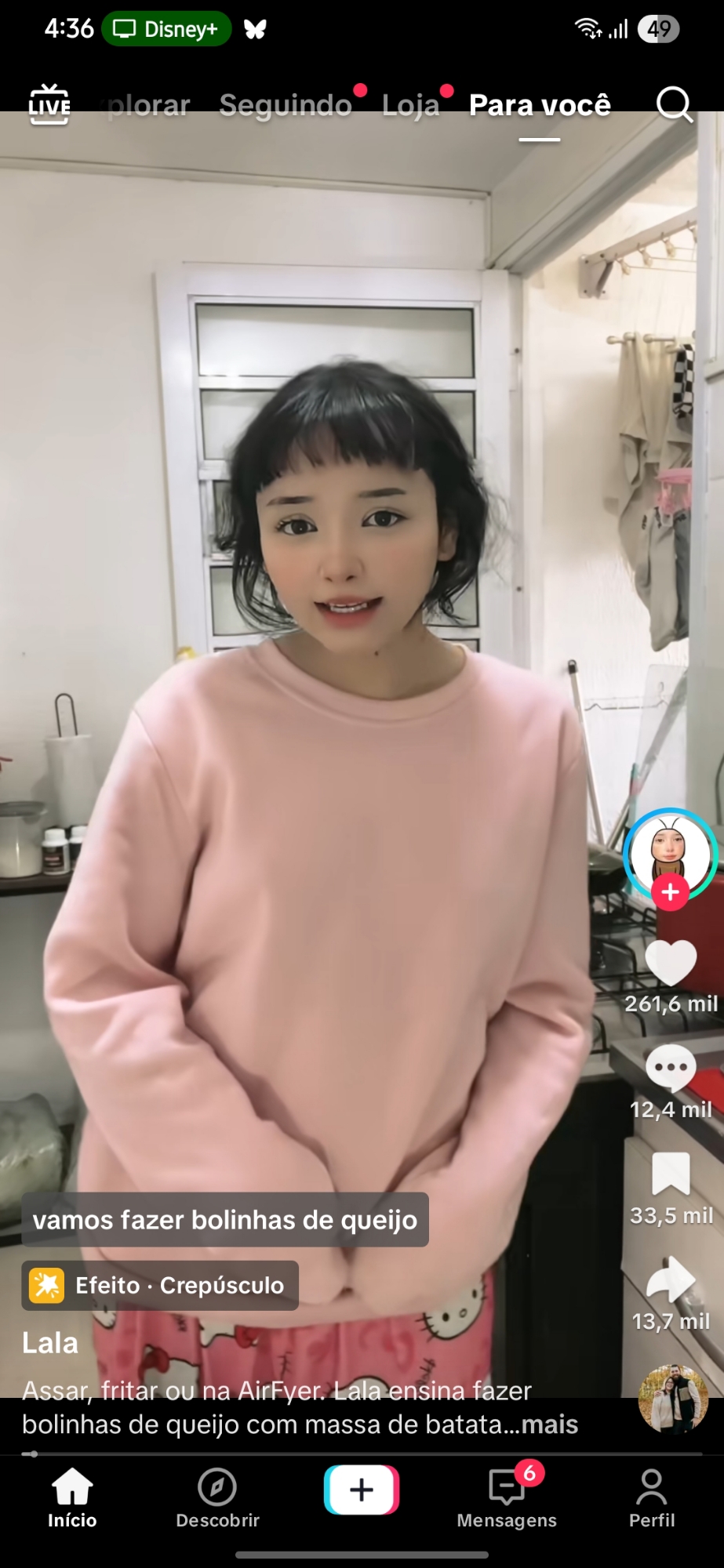Viewport: 724px width, 1568px height.
Task: Share this video with the arrow icon
Action: click(671, 1279)
